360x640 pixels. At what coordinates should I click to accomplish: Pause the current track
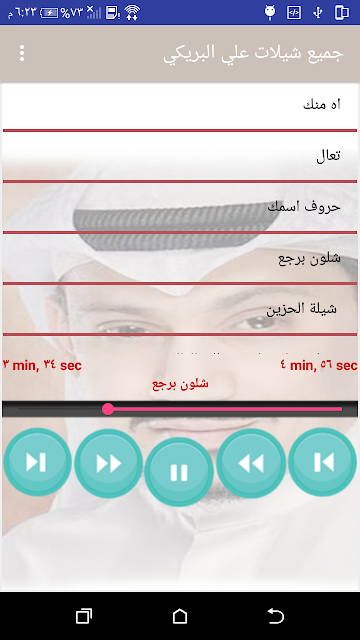coord(179,472)
